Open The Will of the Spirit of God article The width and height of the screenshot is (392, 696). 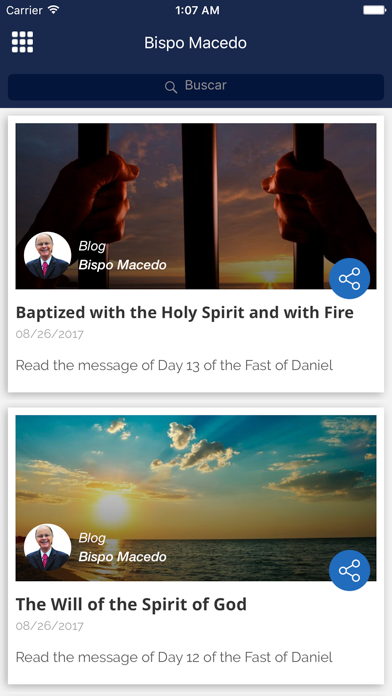pos(131,604)
